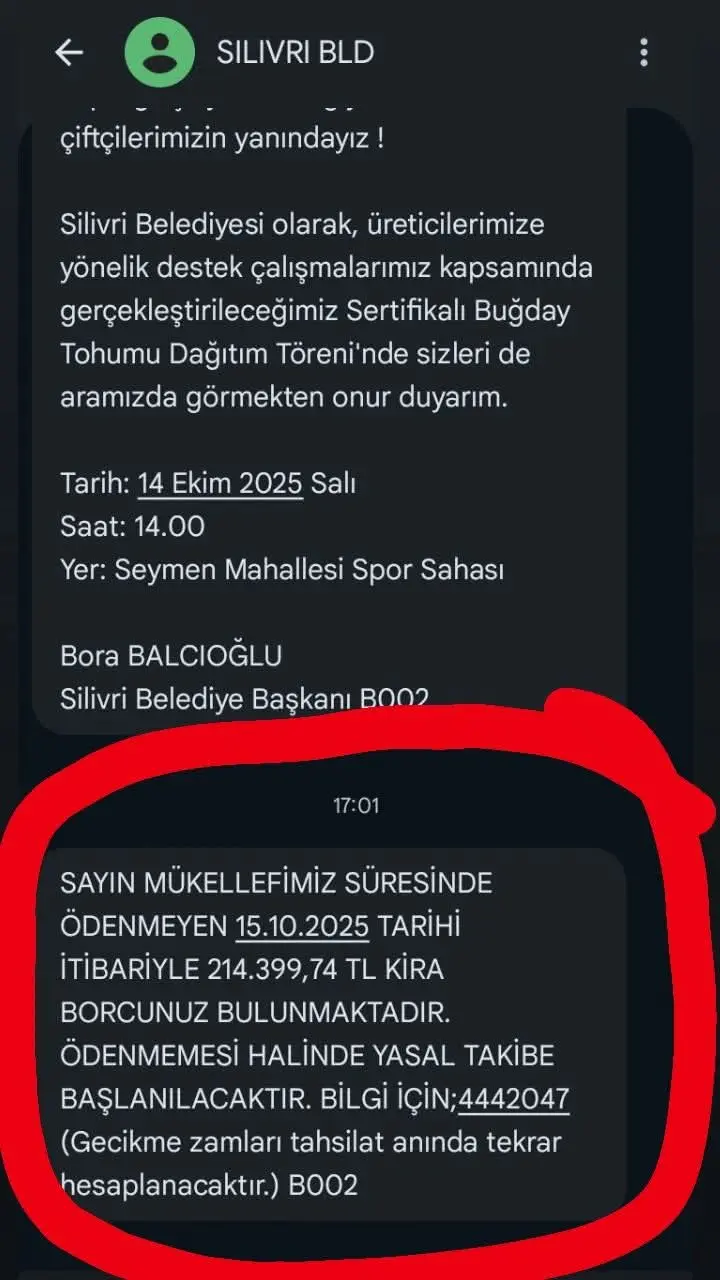This screenshot has width=720, height=1280.
Task: Go back to the conversations list
Action: tap(68, 53)
